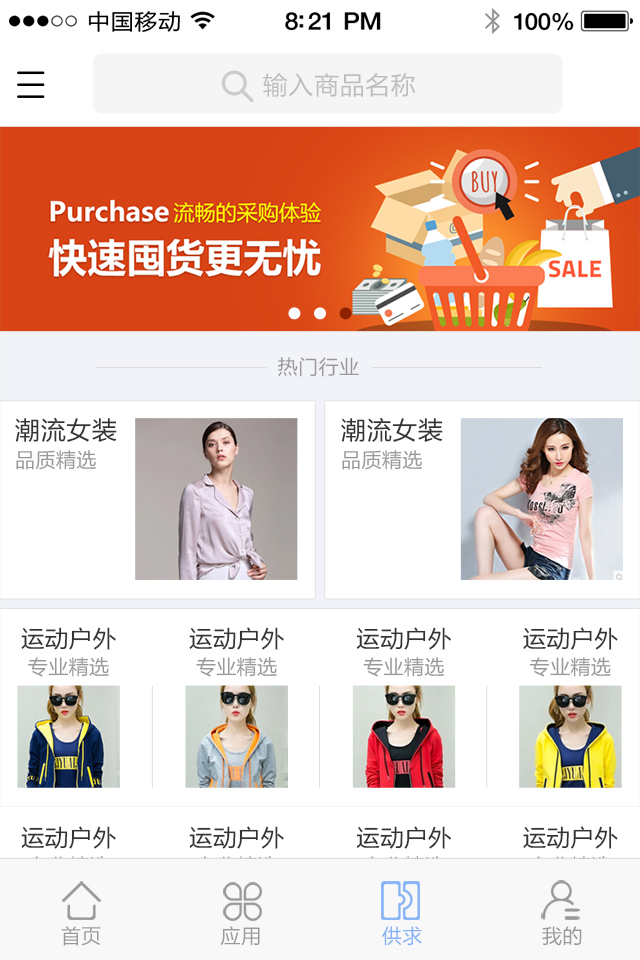Tap the 输入商品名称 search field
This screenshot has height=960, width=640.
(328, 85)
